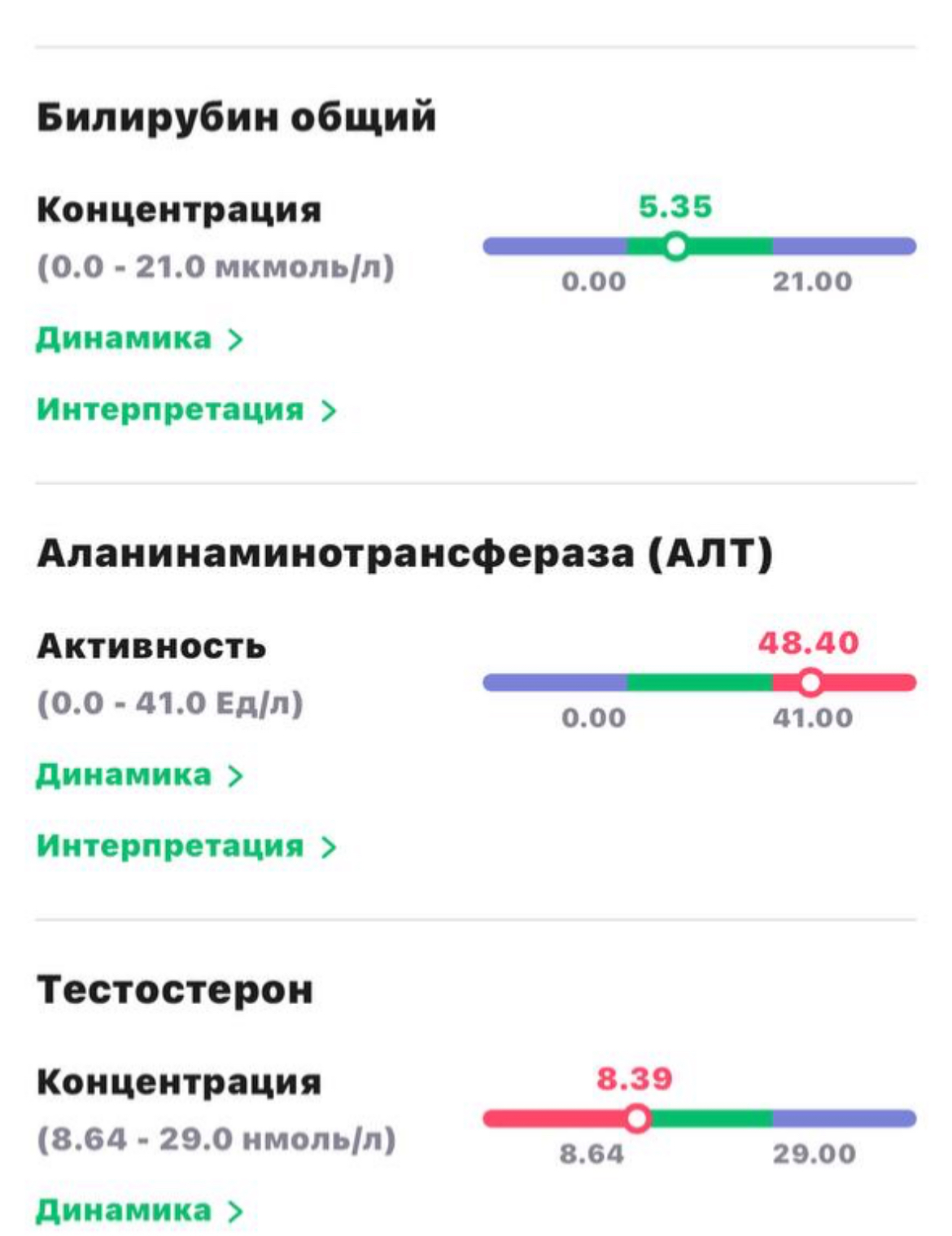This screenshot has width=952, height=1236.
Task: Show Динамика for Тестостерон
Action: coord(138,1210)
